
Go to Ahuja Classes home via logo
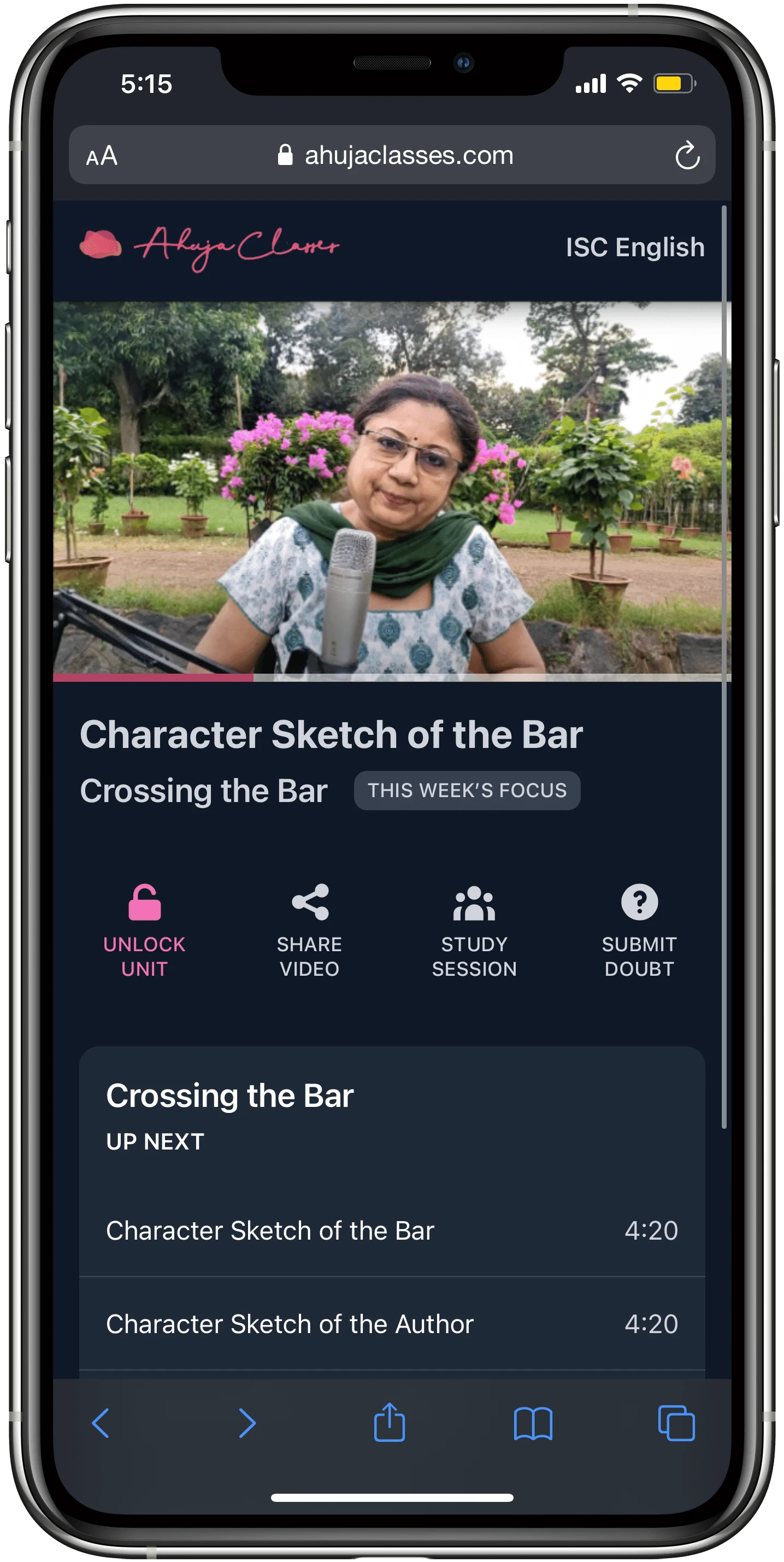209,247
